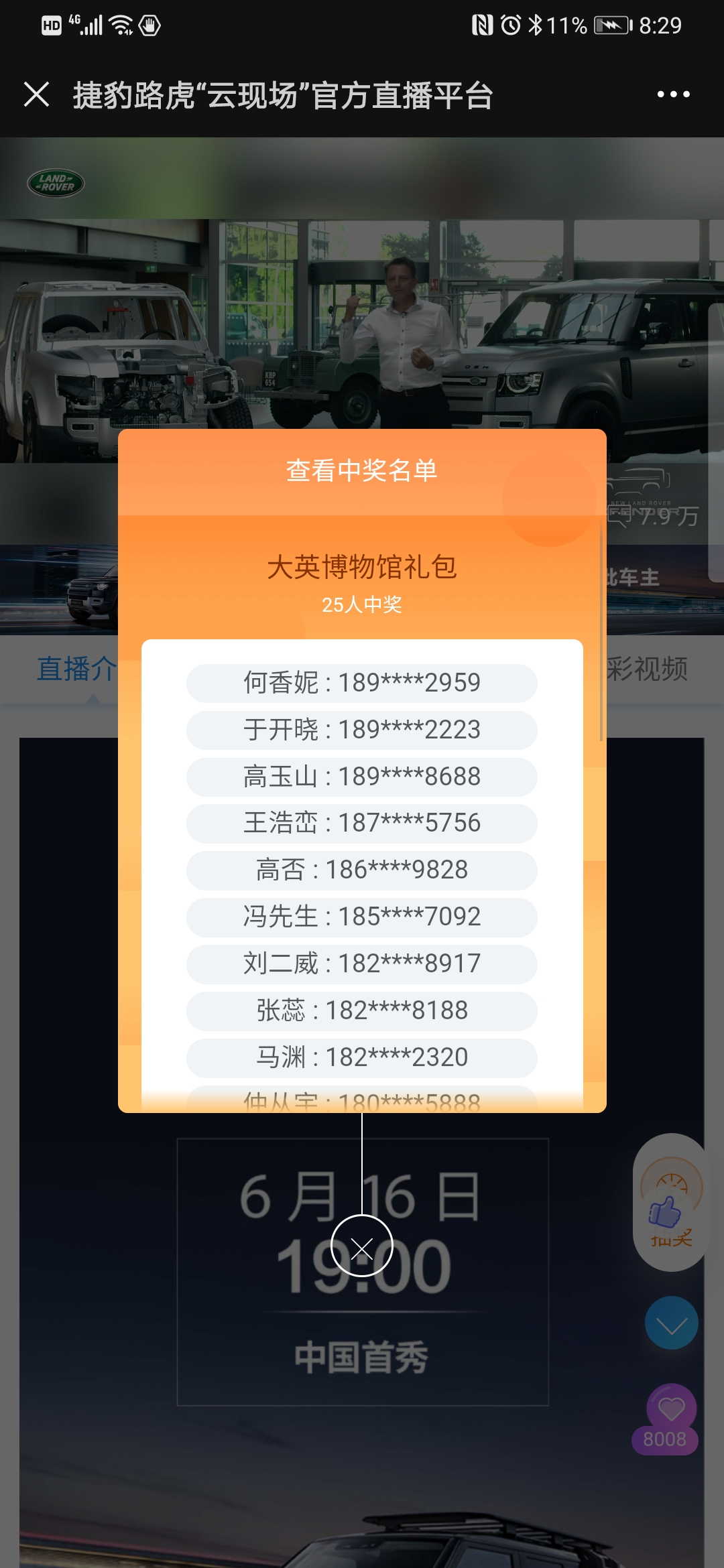This screenshot has width=724, height=1568.
Task: Open the three-dot overflow menu
Action: [673, 94]
